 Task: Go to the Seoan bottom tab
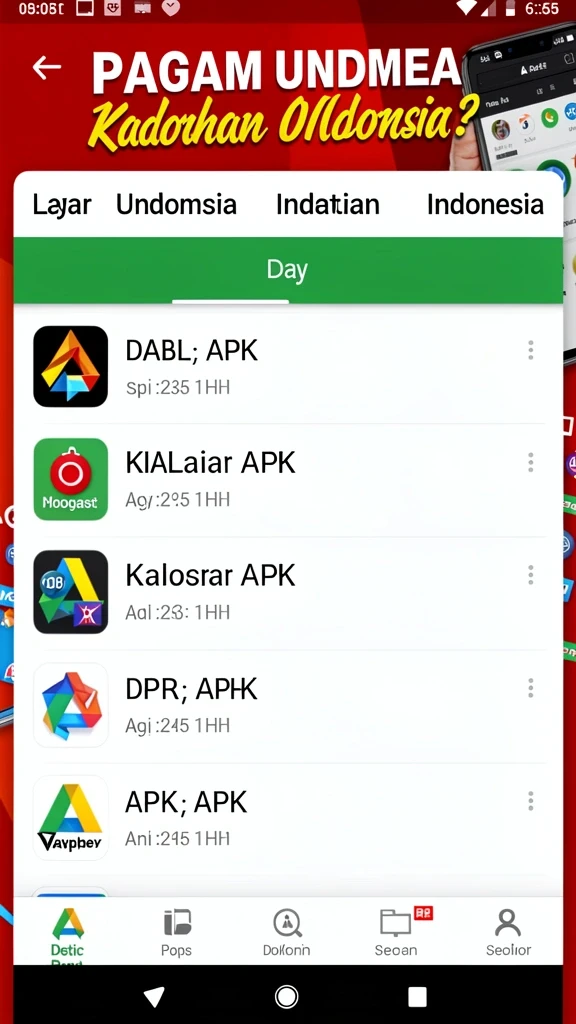coord(398,932)
